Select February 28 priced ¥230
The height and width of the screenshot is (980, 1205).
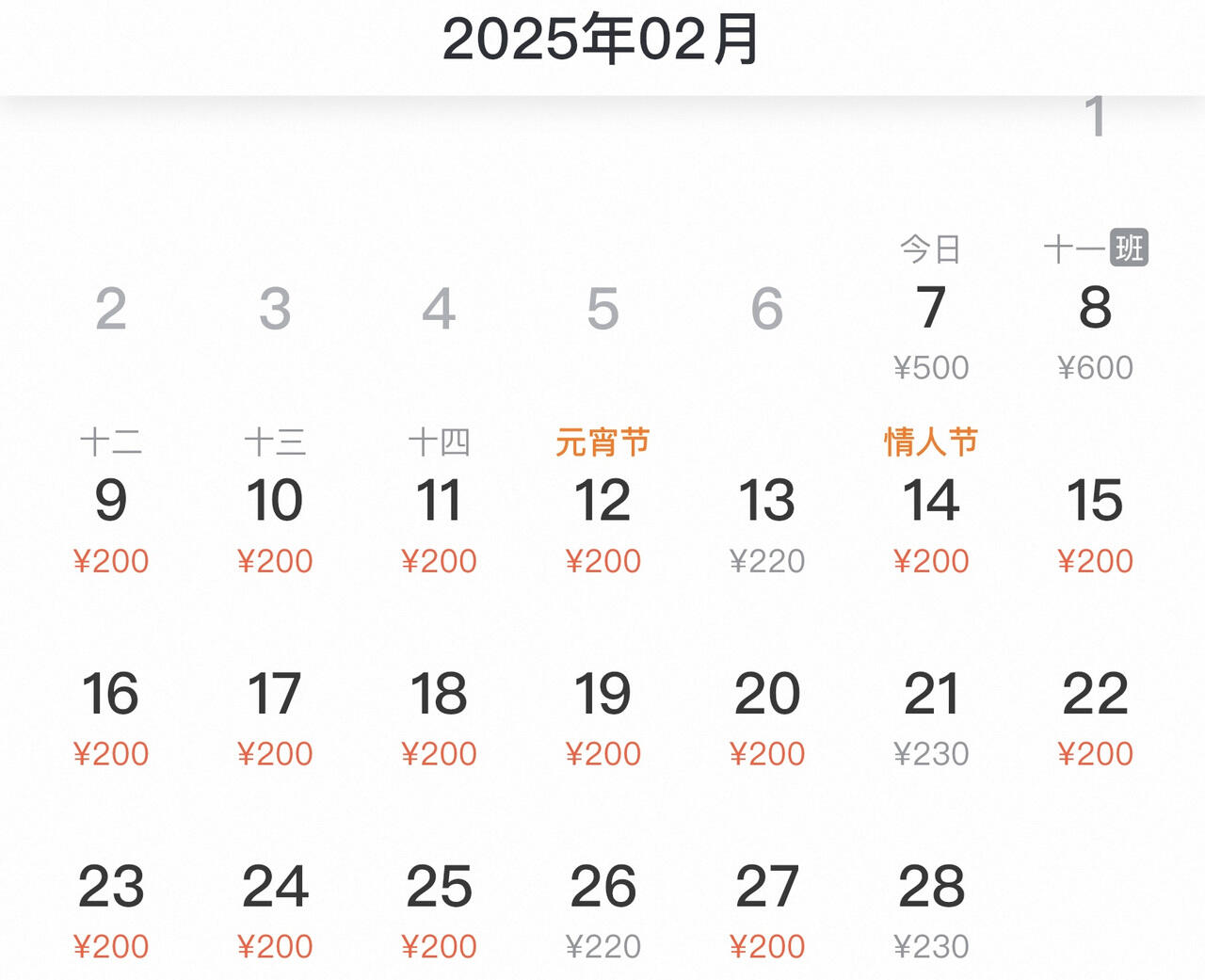point(931,888)
